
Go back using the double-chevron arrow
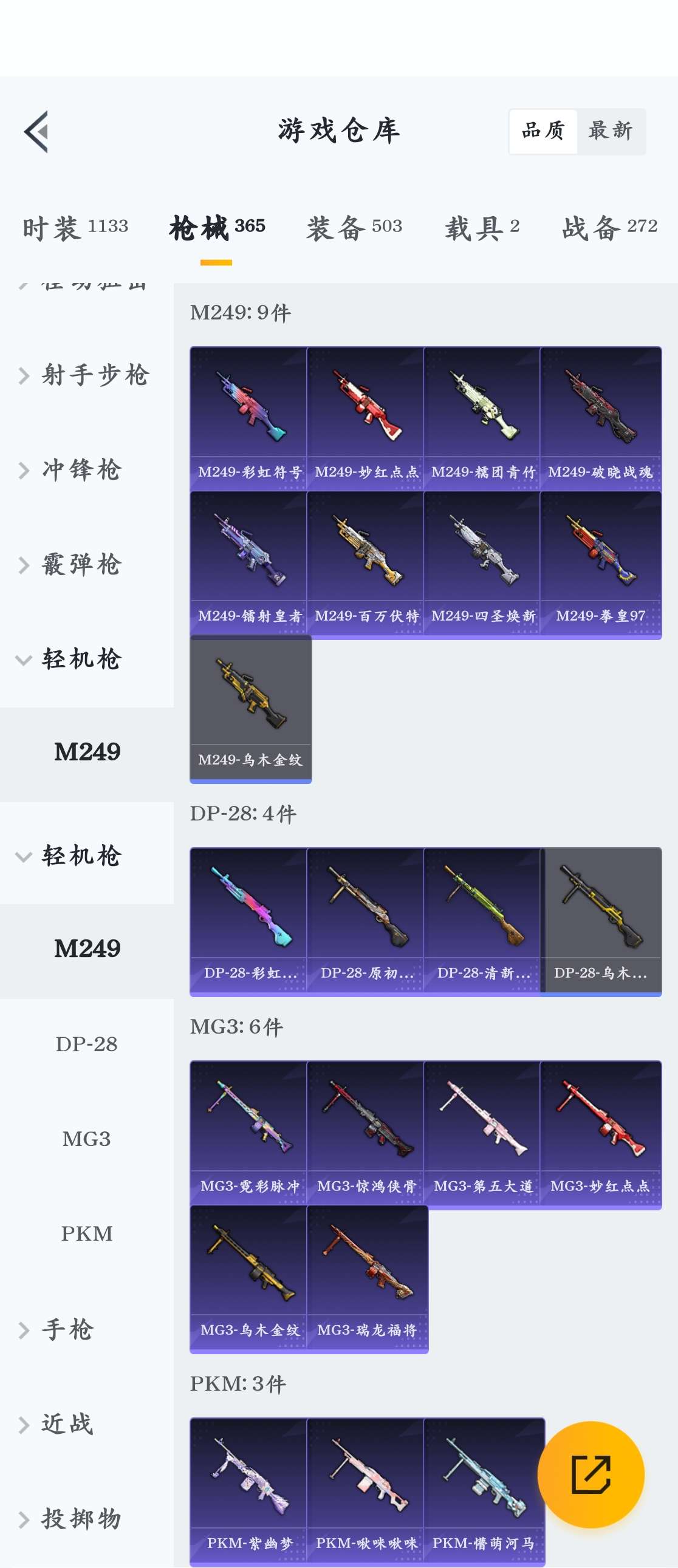(x=36, y=132)
